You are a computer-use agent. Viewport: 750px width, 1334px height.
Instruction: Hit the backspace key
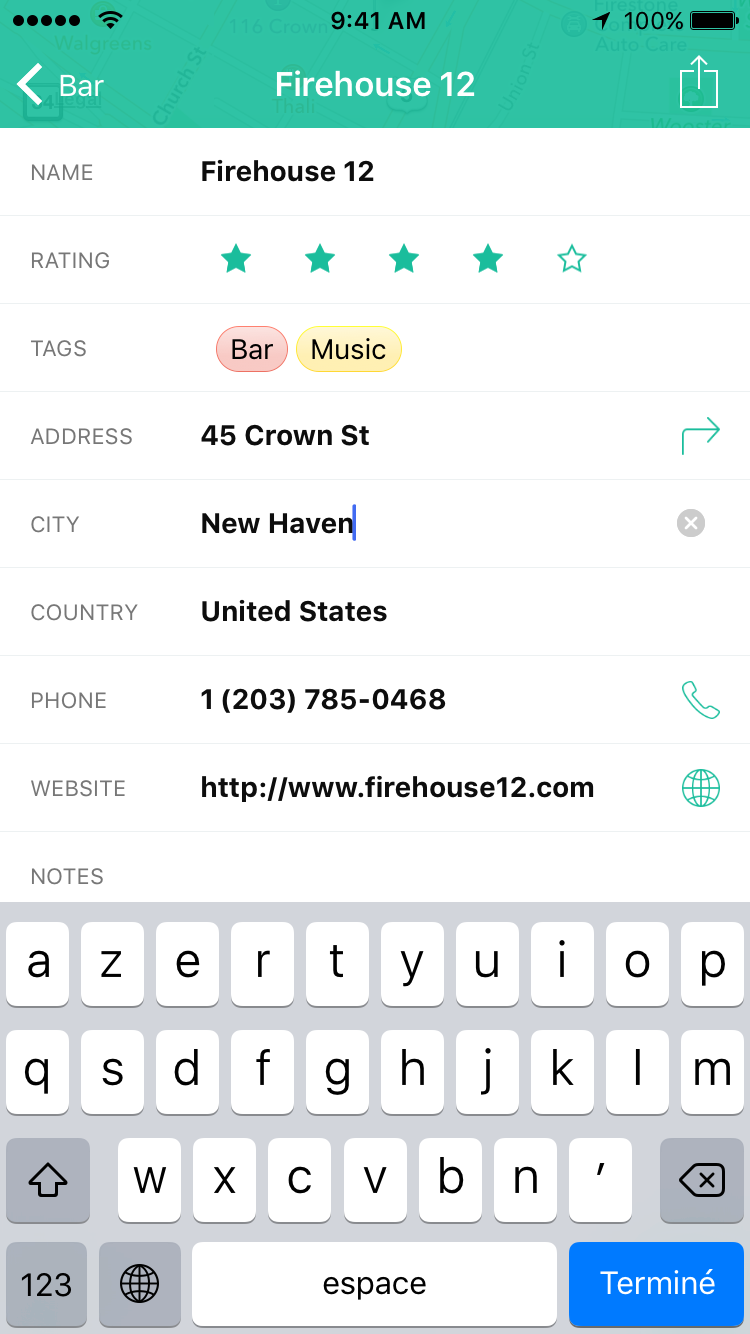[701, 1180]
